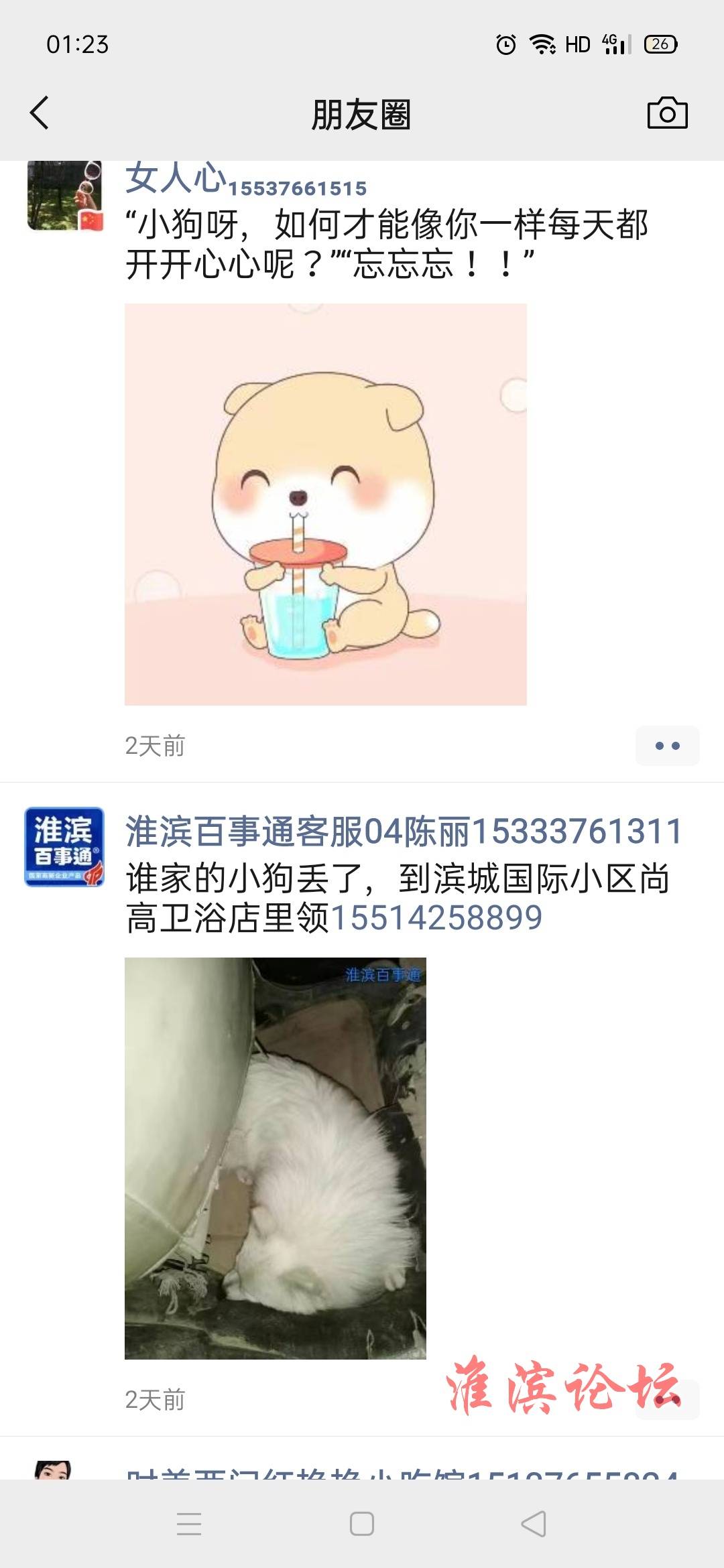View the cartoon puppy drinking image
Screen dimensions: 724x1568
[x=325, y=504]
